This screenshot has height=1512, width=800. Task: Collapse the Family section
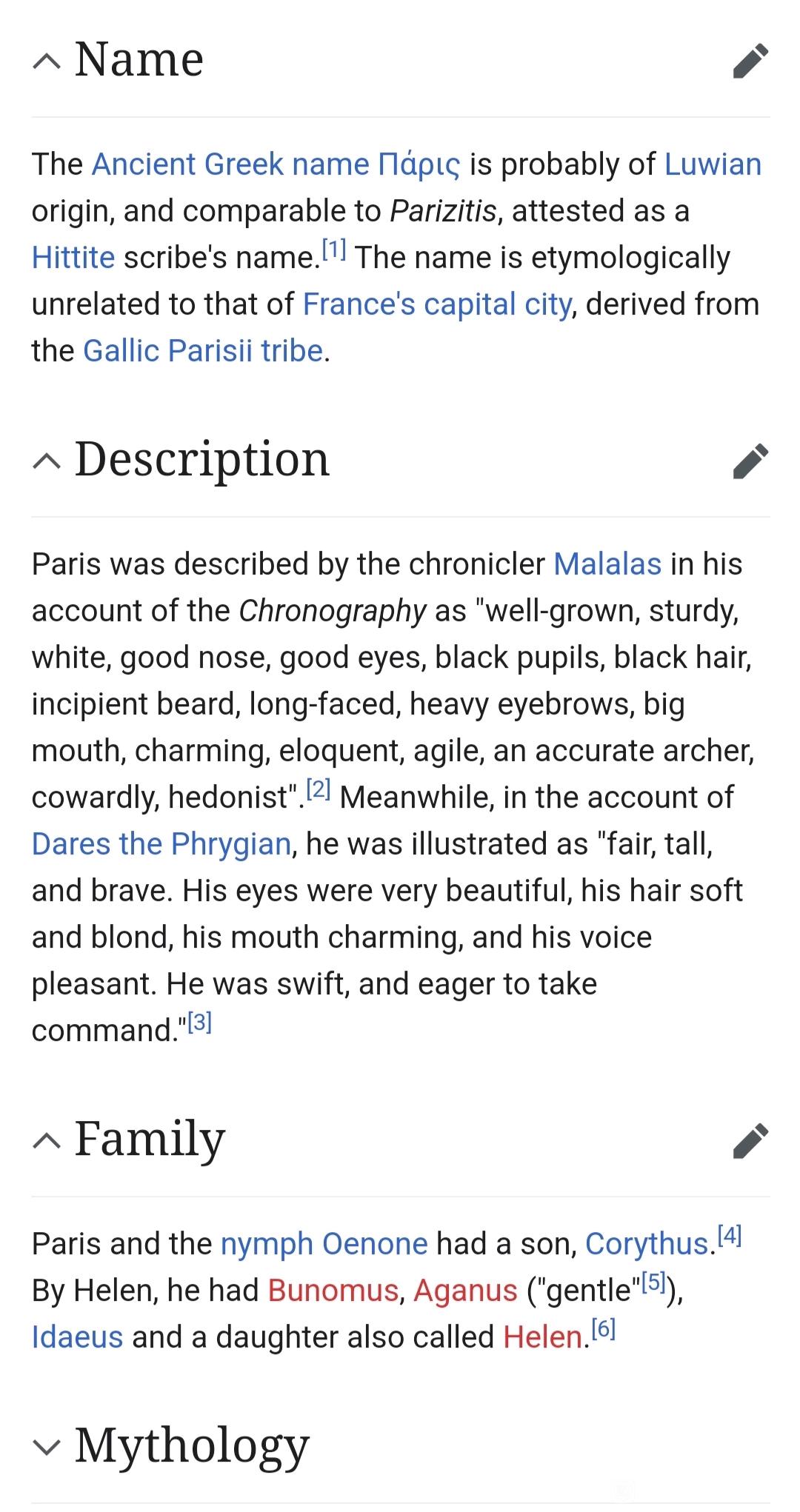click(x=47, y=1141)
